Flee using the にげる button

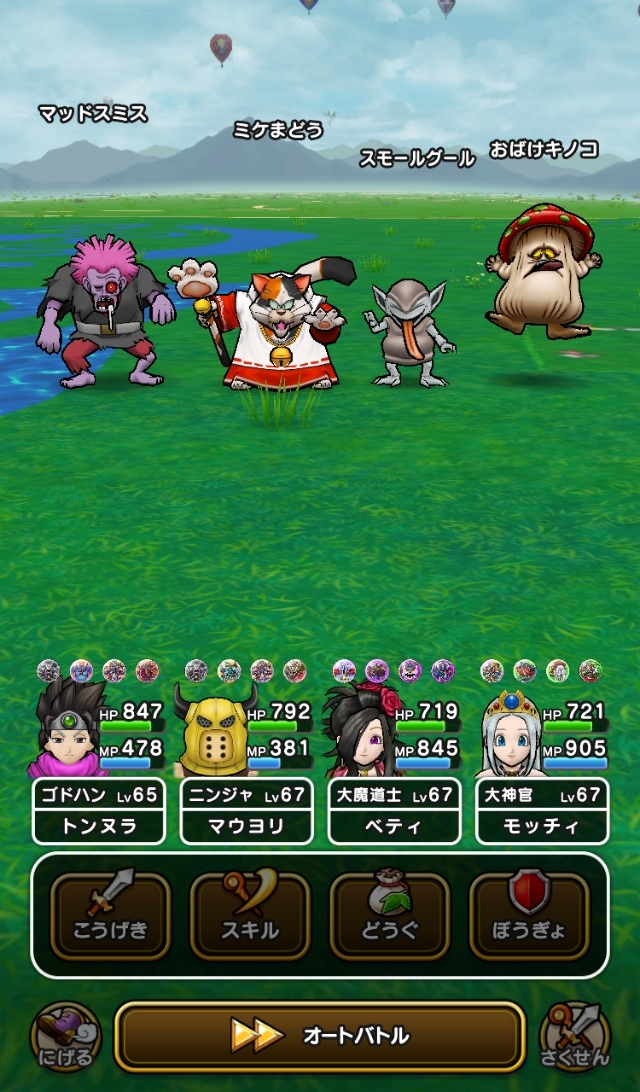tap(66, 1037)
